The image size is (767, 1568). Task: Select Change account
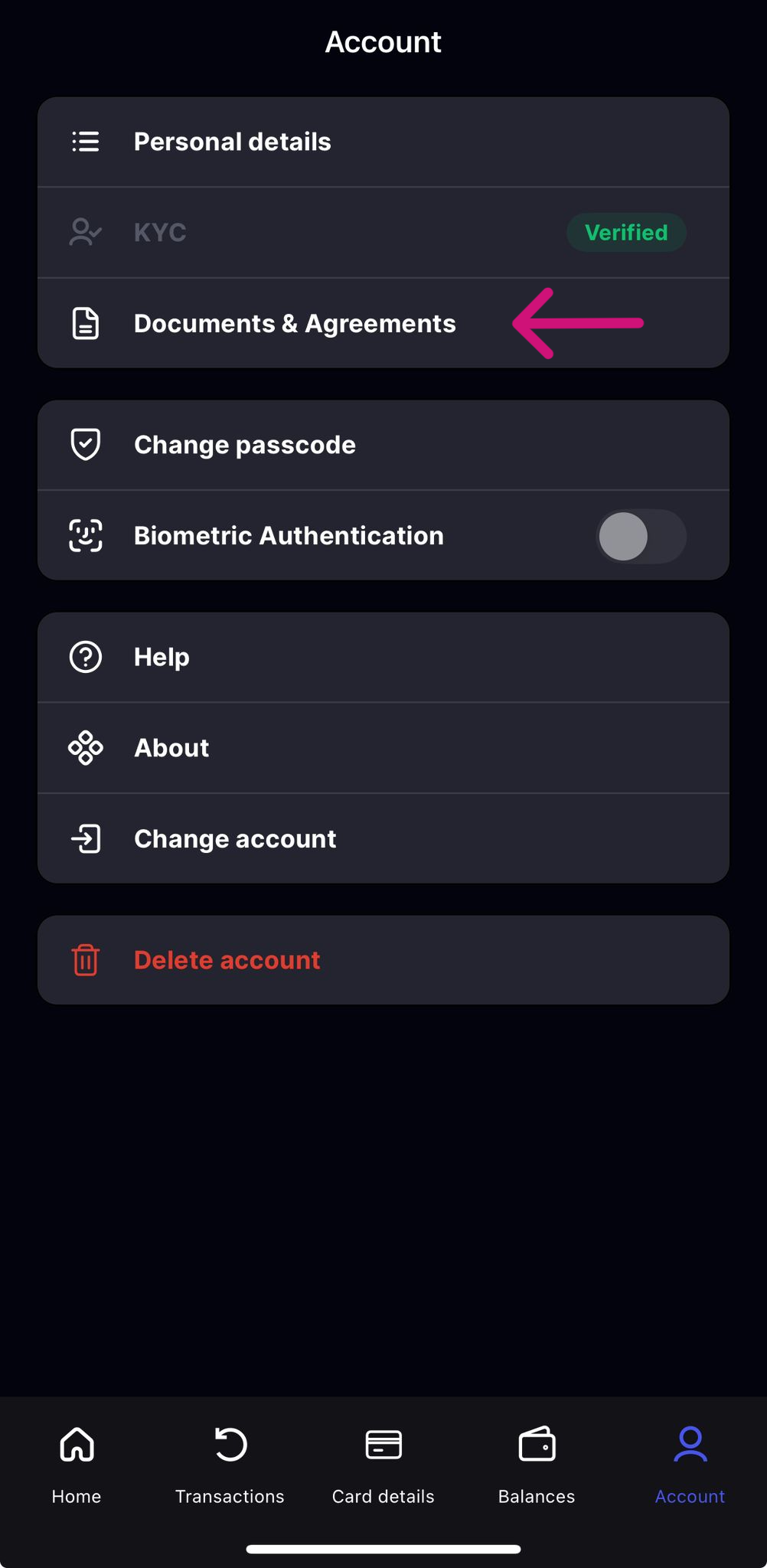(x=383, y=838)
